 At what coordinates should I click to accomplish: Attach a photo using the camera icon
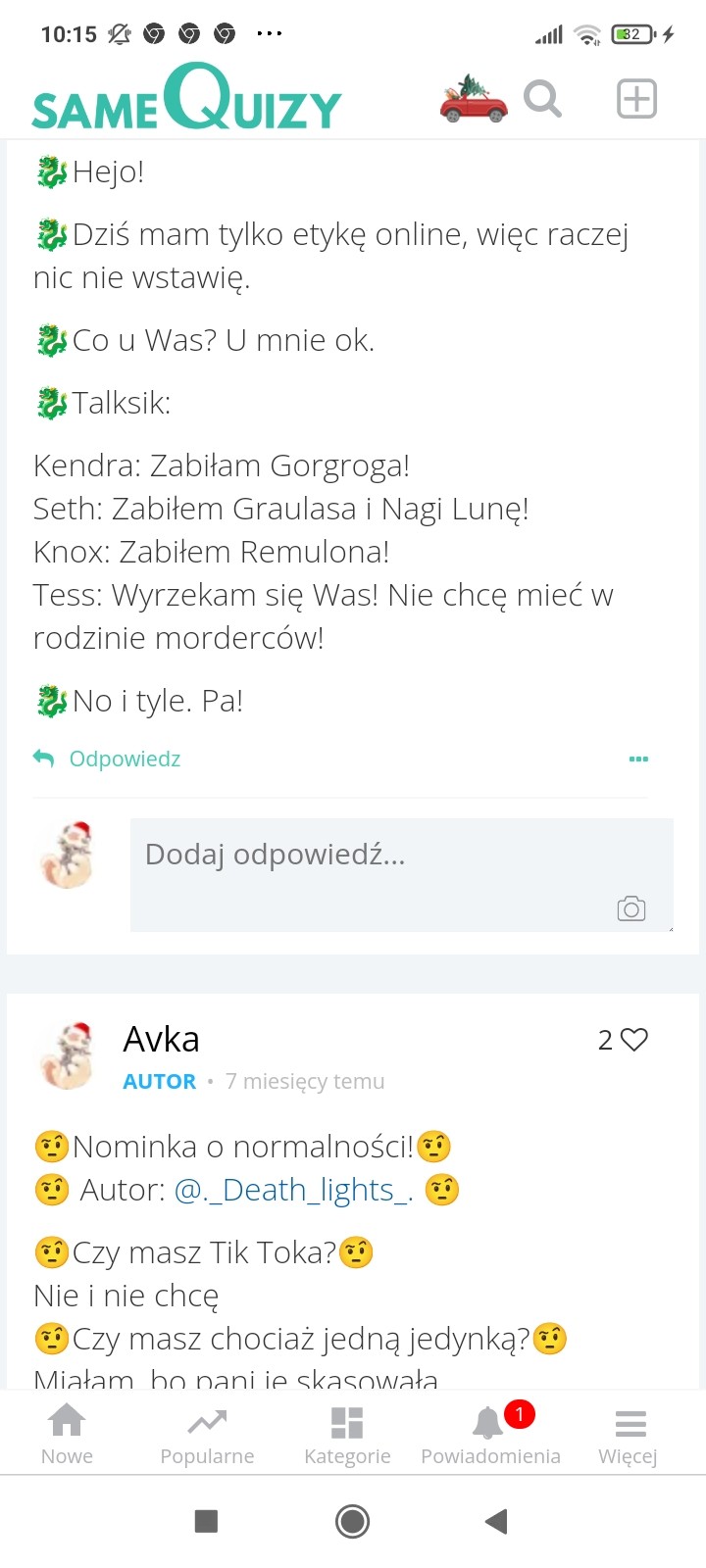click(x=630, y=908)
